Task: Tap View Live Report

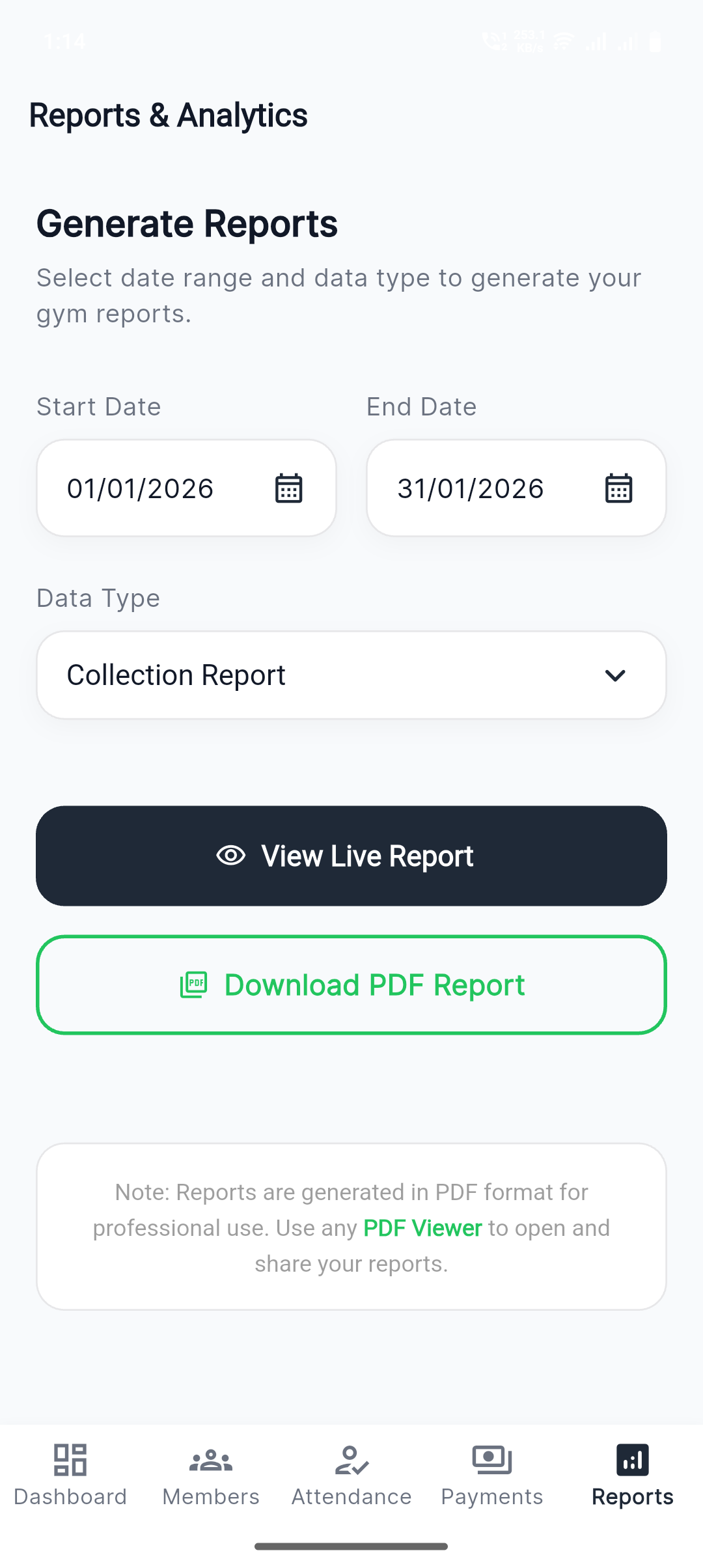Action: coord(351,856)
